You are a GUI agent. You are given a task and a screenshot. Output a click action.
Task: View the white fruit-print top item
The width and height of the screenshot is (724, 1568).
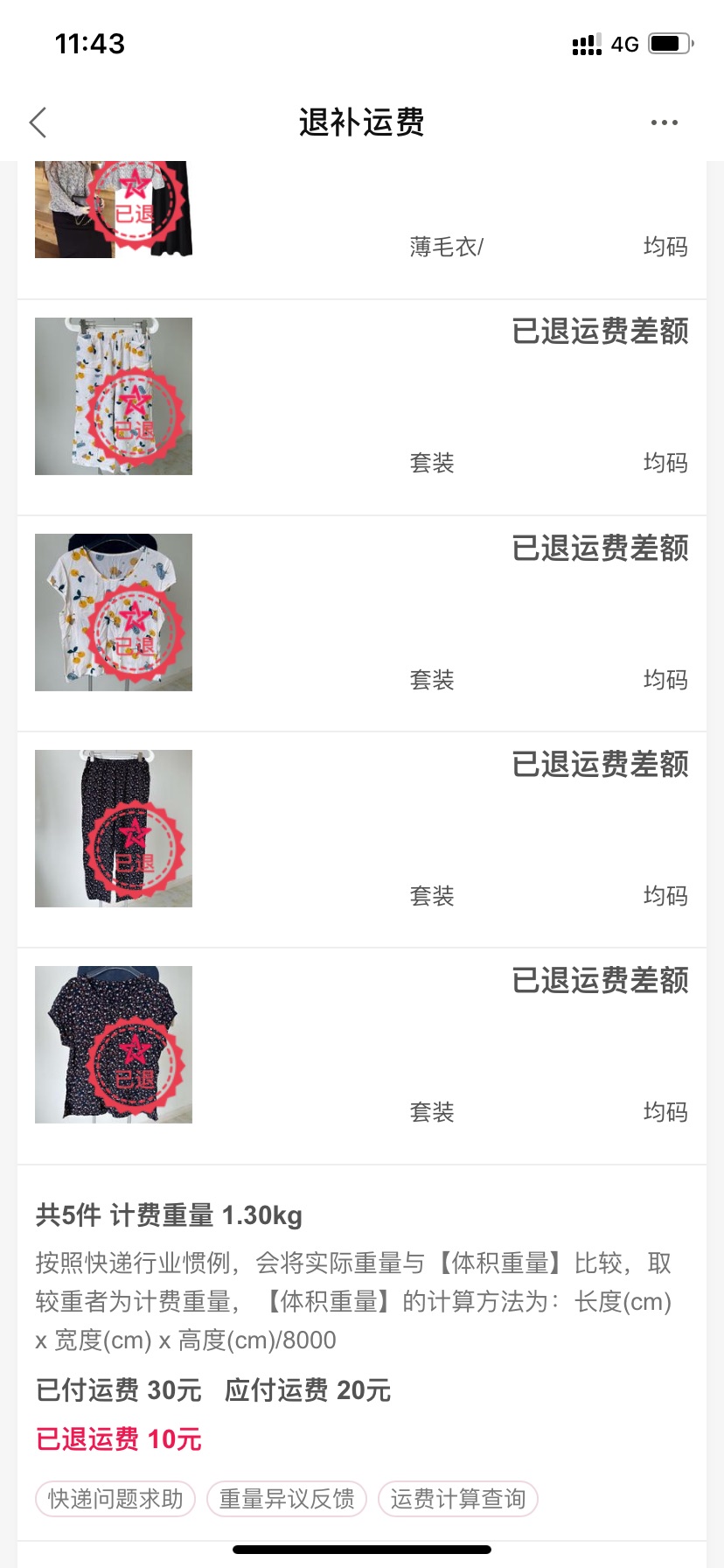(x=114, y=612)
